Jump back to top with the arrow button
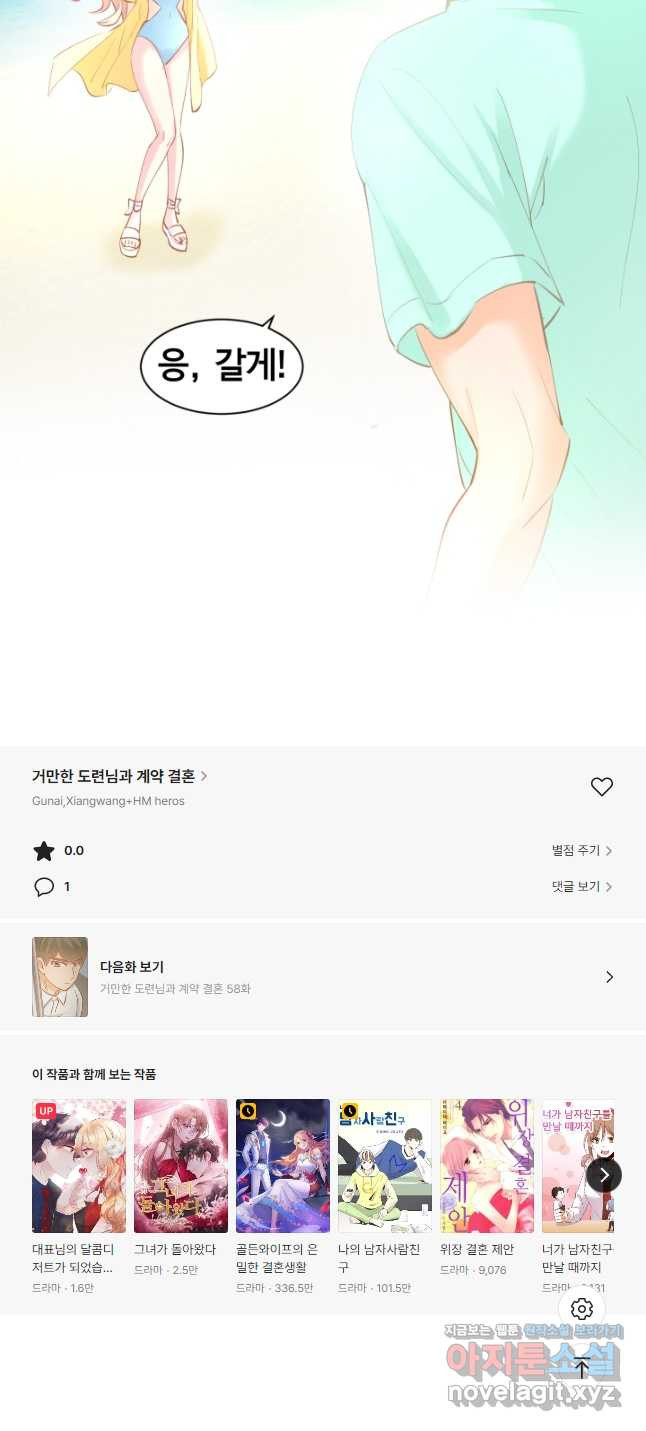The height and width of the screenshot is (1431, 646). click(582, 1368)
